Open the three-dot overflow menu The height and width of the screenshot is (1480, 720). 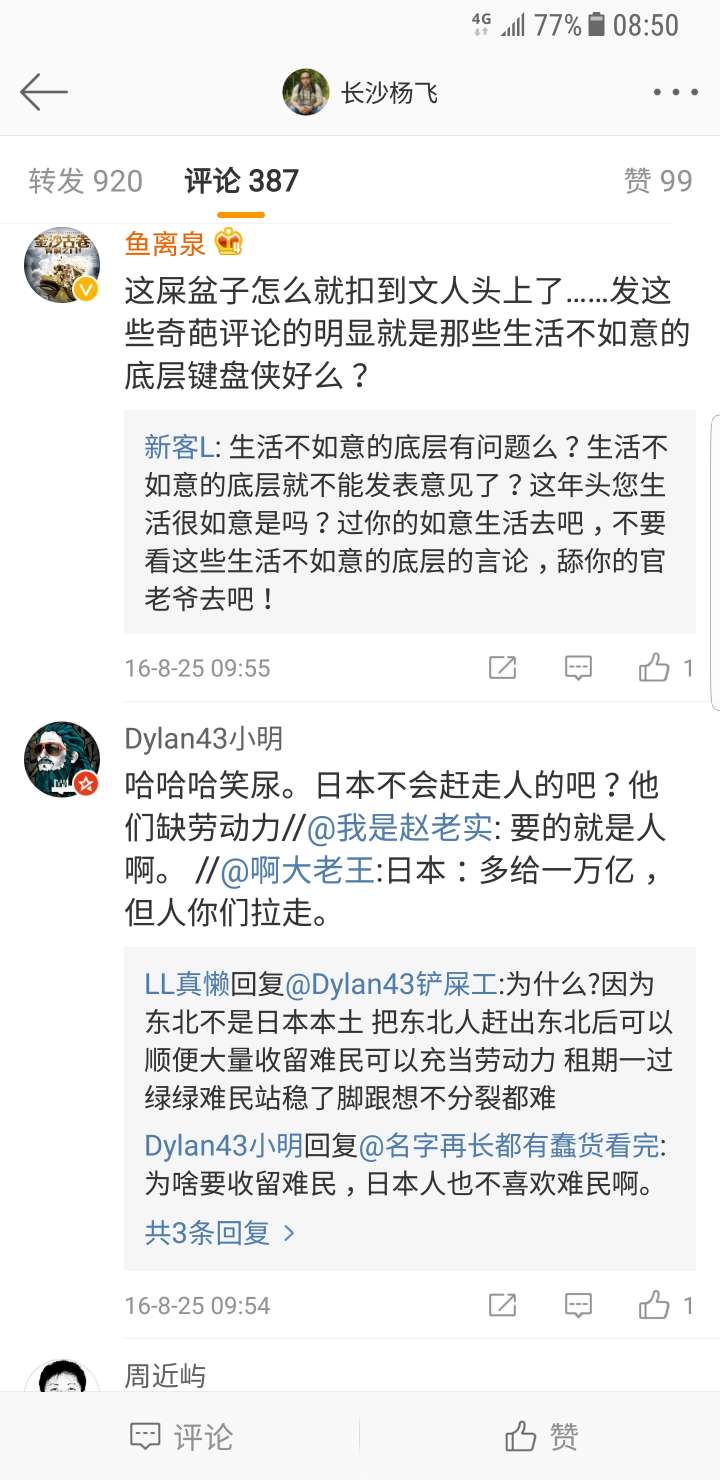click(675, 93)
